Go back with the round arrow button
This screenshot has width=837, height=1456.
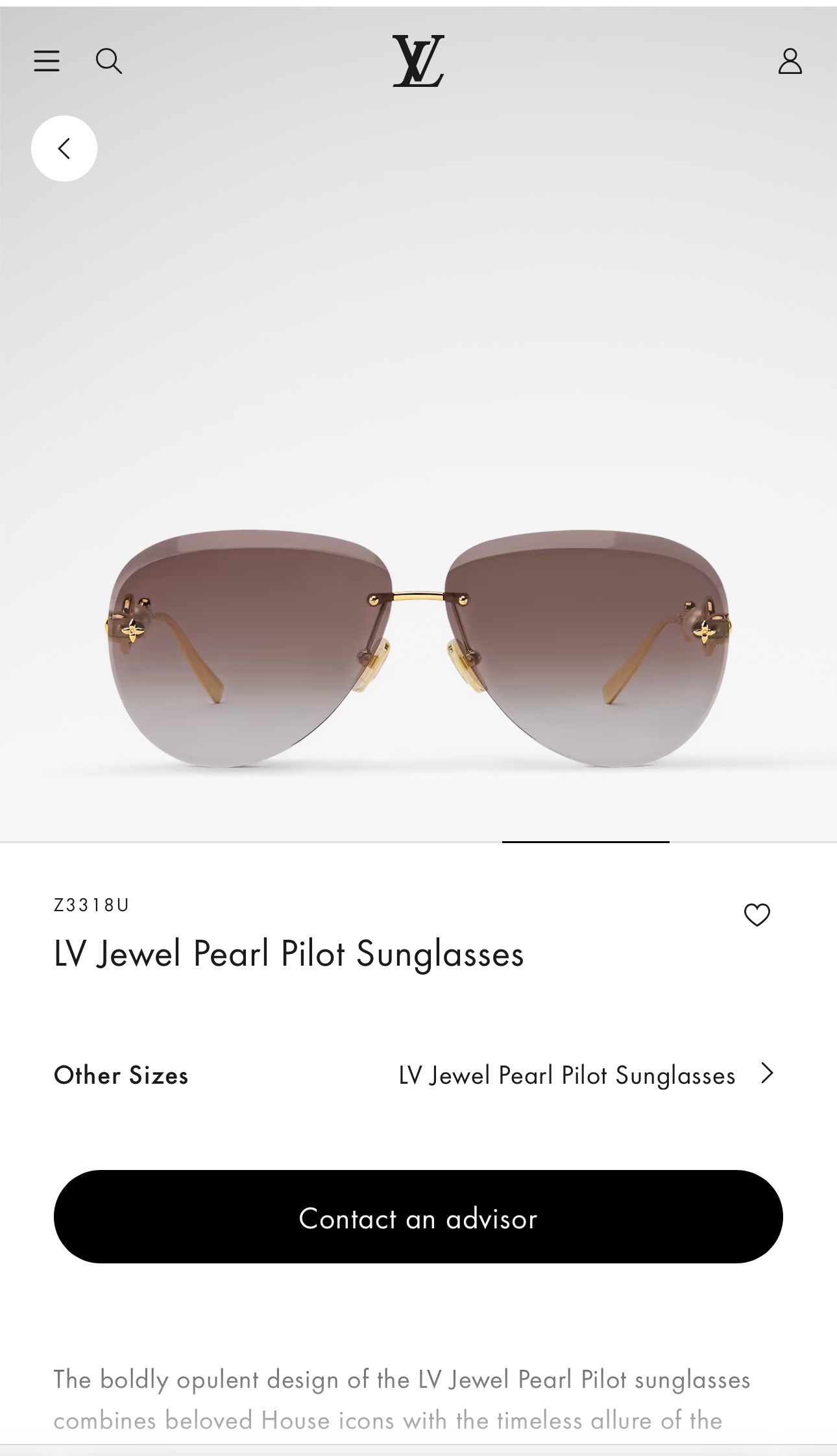(x=64, y=149)
